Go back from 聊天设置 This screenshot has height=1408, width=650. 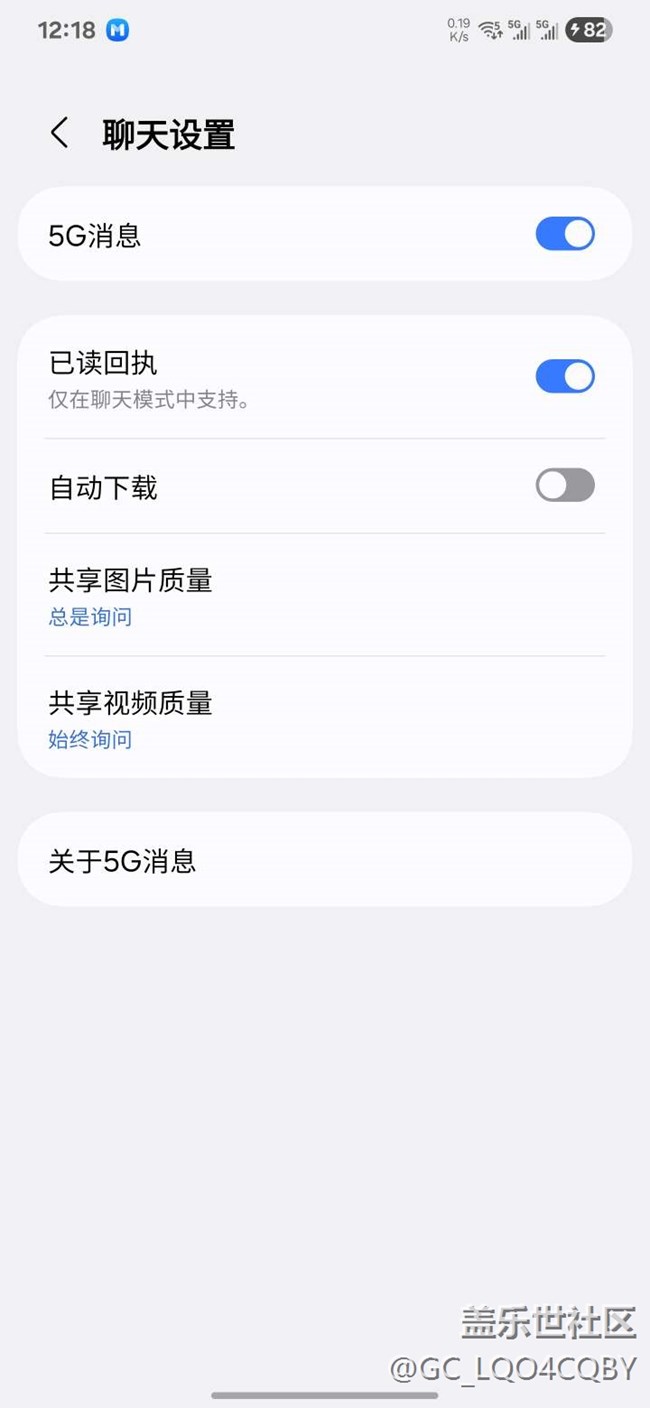click(x=60, y=133)
